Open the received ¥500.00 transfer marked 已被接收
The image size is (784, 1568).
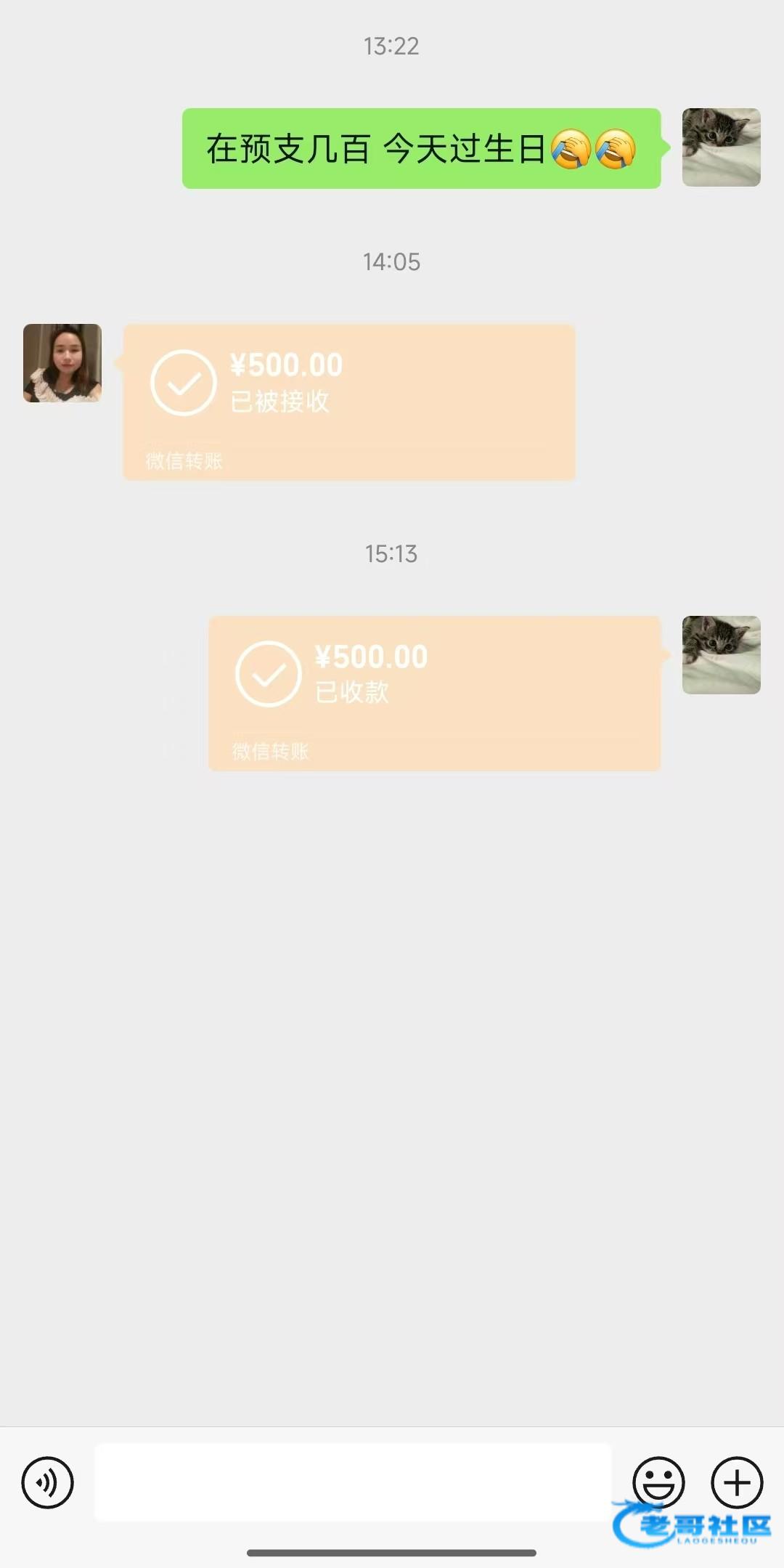pos(348,402)
